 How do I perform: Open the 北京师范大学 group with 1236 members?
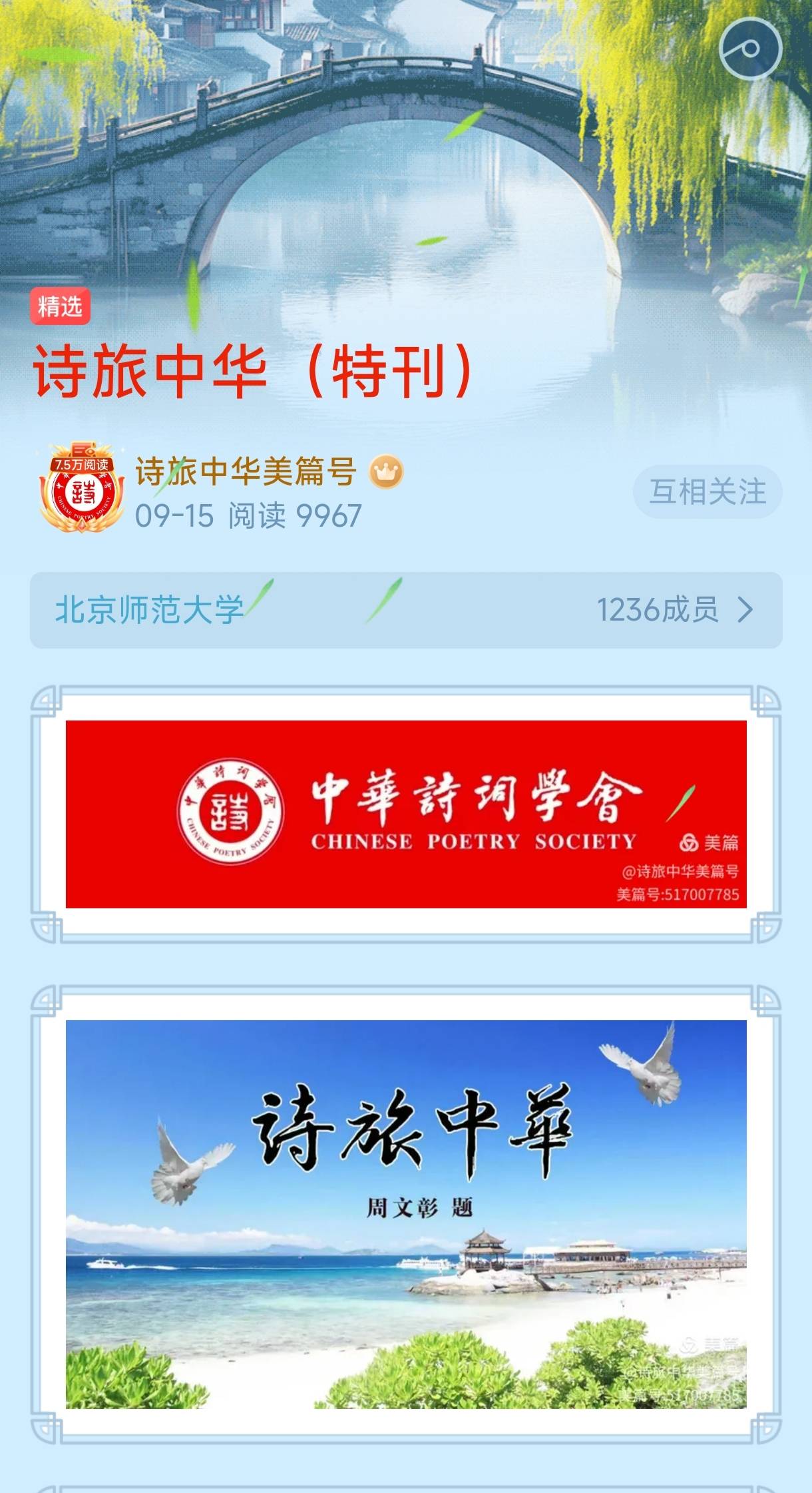[405, 609]
